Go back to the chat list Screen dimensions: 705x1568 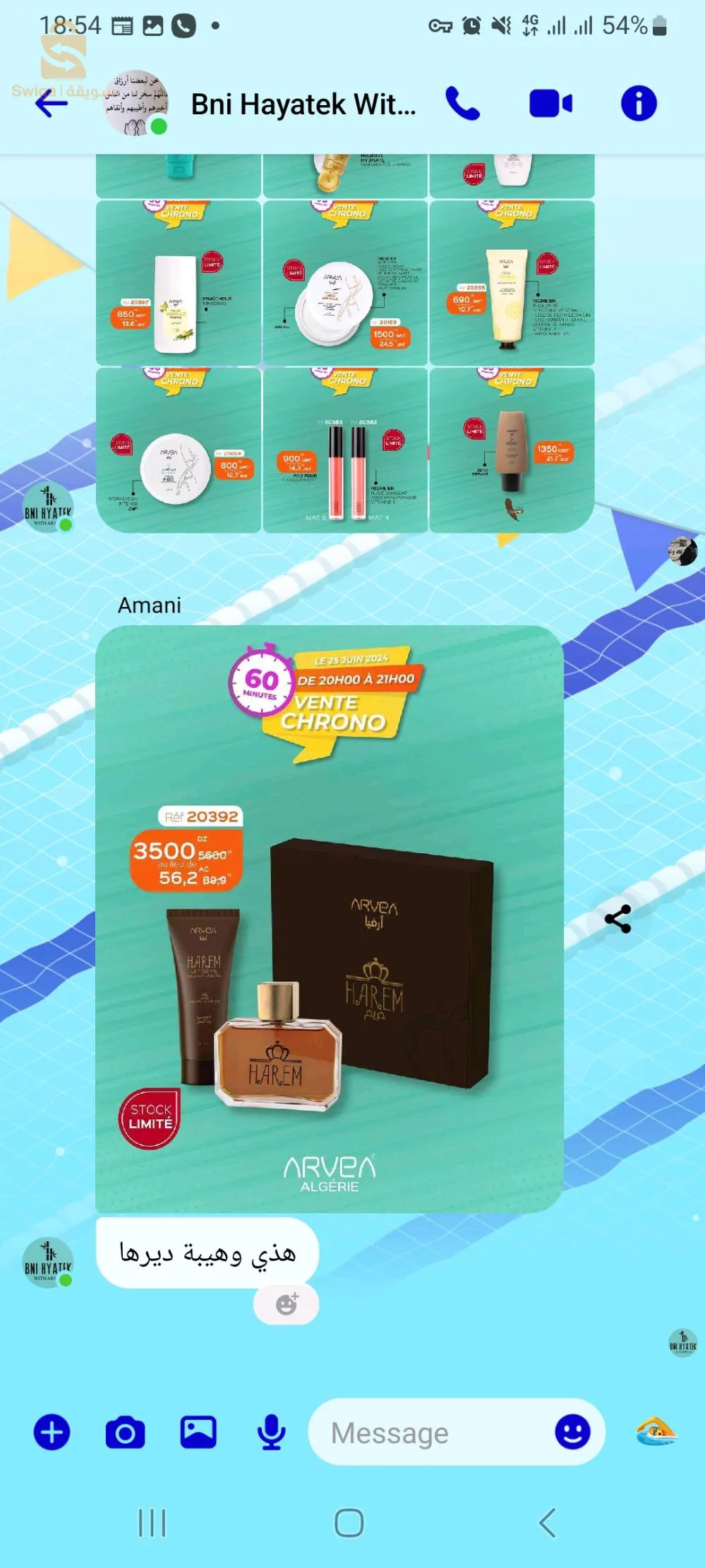tap(52, 104)
